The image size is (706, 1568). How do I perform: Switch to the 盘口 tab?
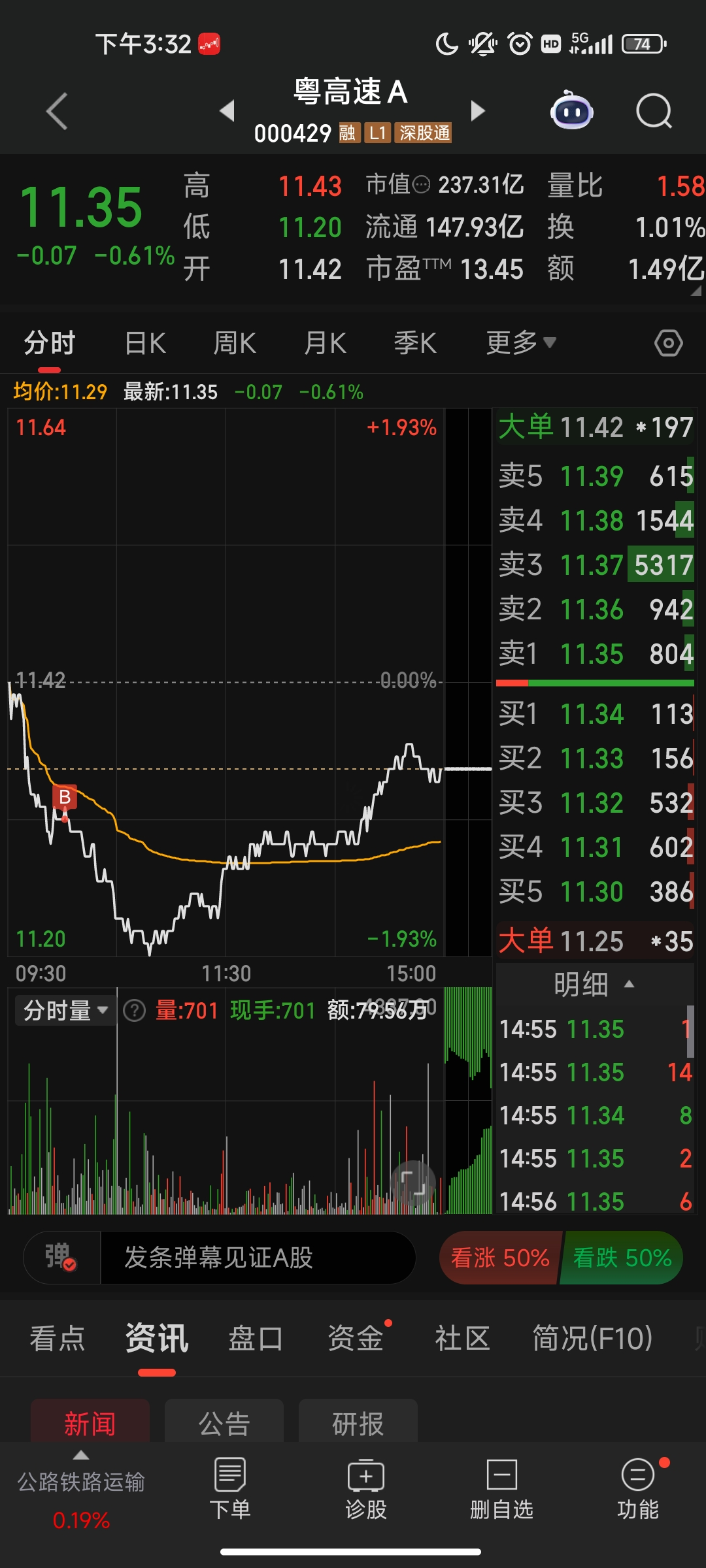tap(256, 1338)
